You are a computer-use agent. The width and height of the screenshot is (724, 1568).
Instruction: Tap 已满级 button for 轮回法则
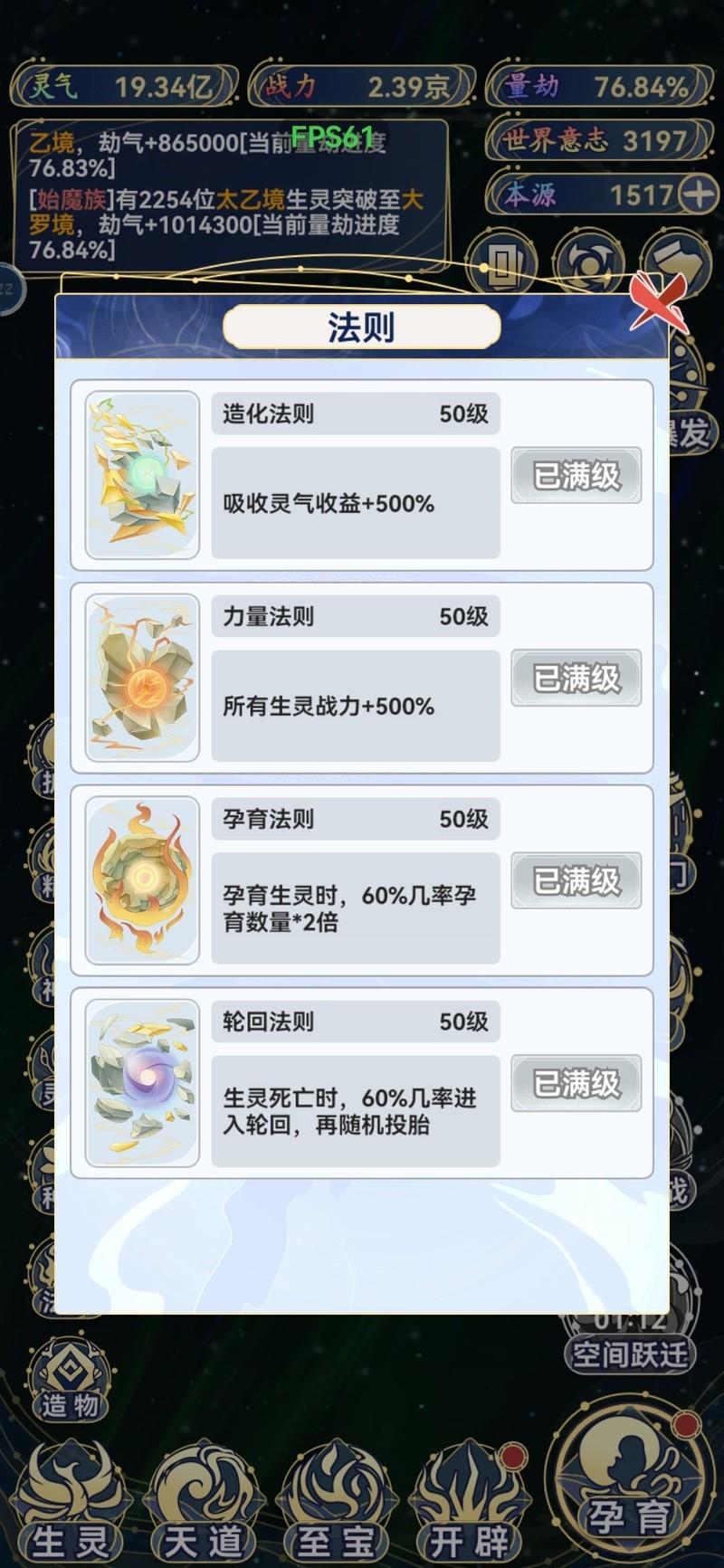pyautogui.click(x=576, y=1083)
